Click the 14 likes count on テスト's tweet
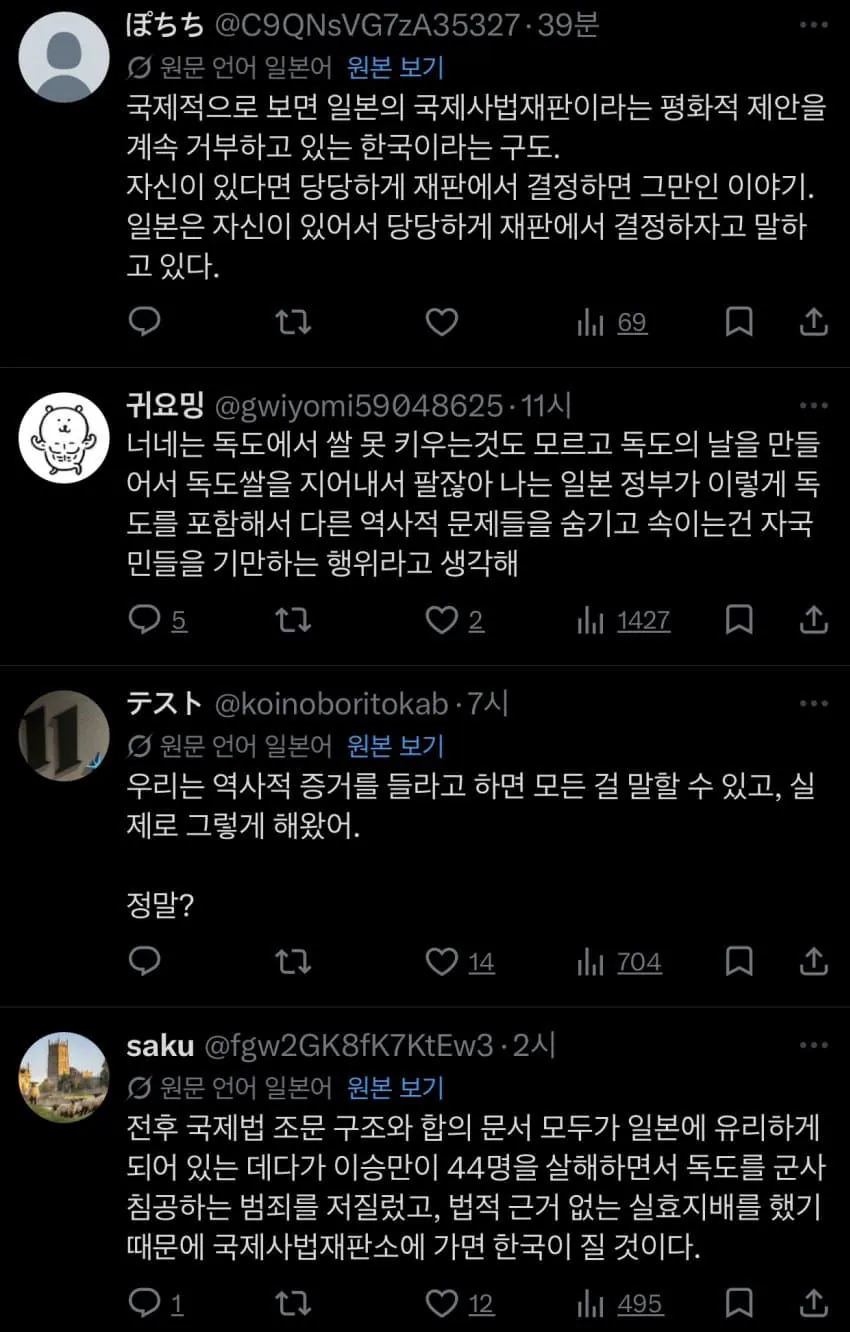This screenshot has height=1332, width=850. pyautogui.click(x=480, y=962)
